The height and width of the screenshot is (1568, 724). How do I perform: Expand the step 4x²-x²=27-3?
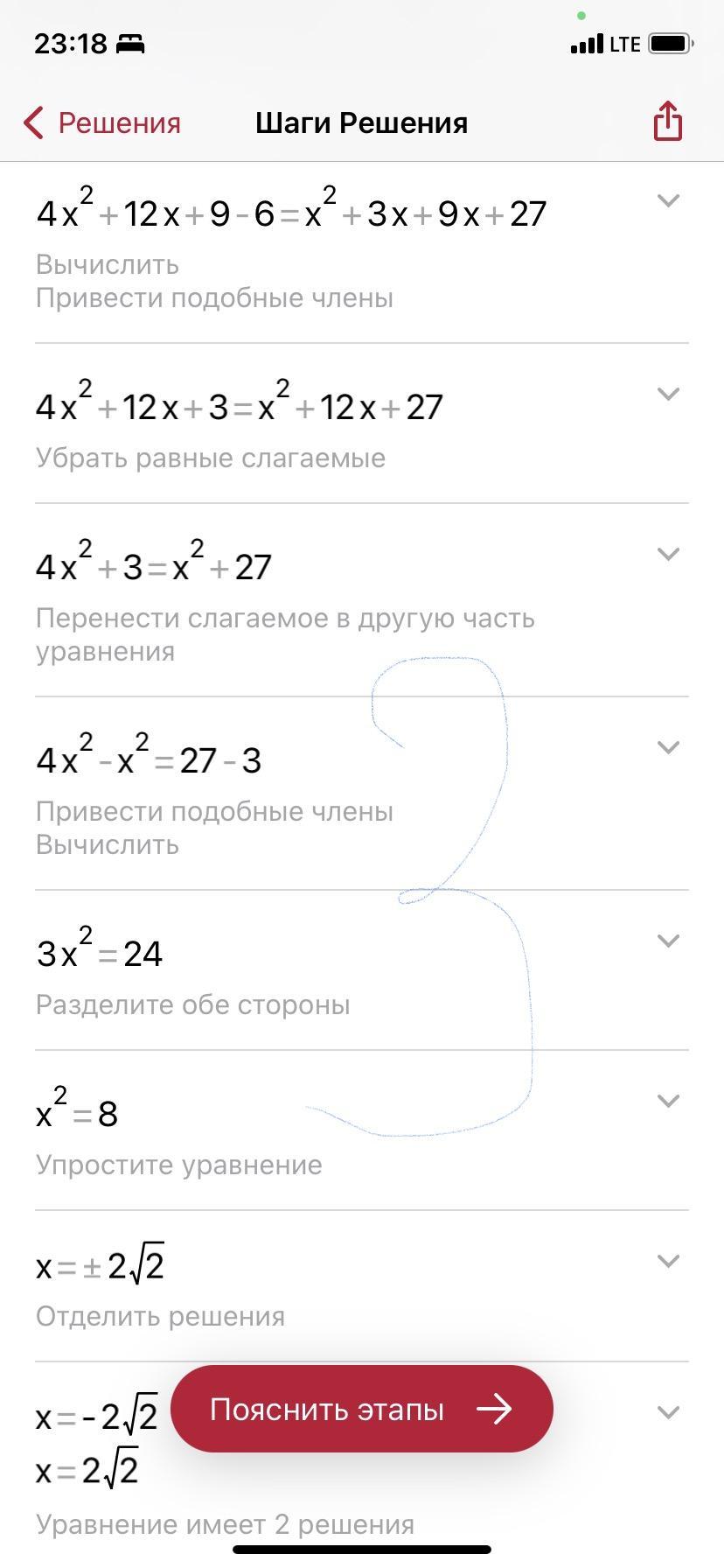click(x=668, y=747)
